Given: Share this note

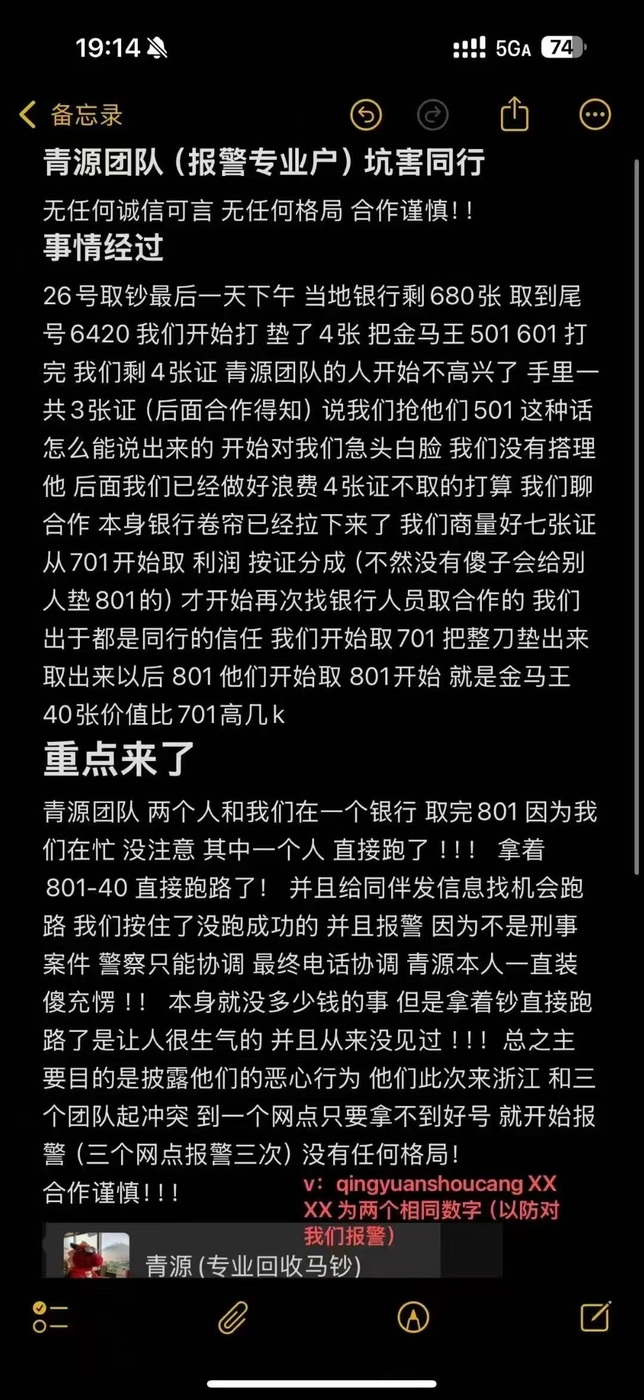Looking at the screenshot, I should point(514,113).
